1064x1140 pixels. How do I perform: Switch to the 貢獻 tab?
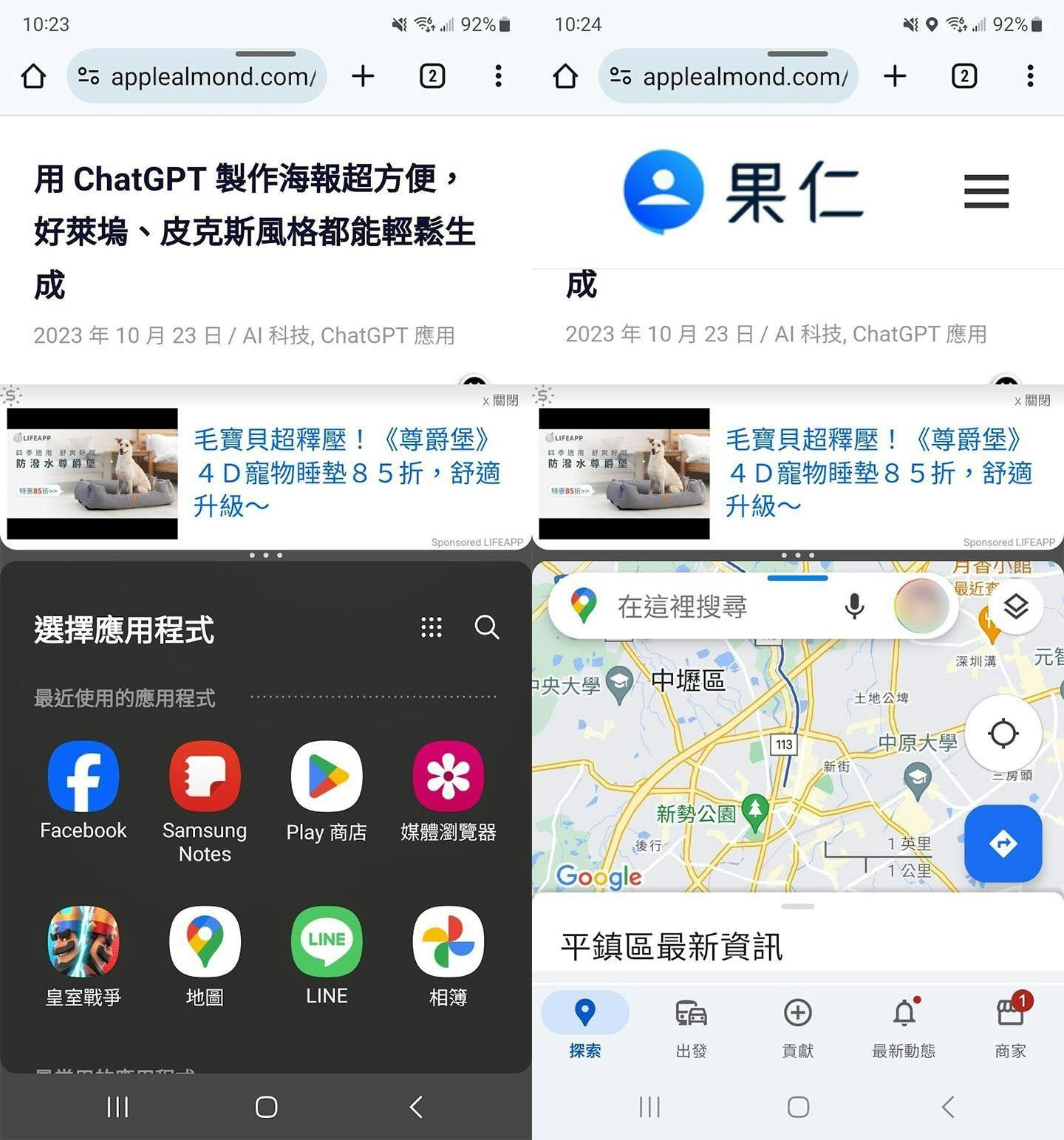[797, 1025]
